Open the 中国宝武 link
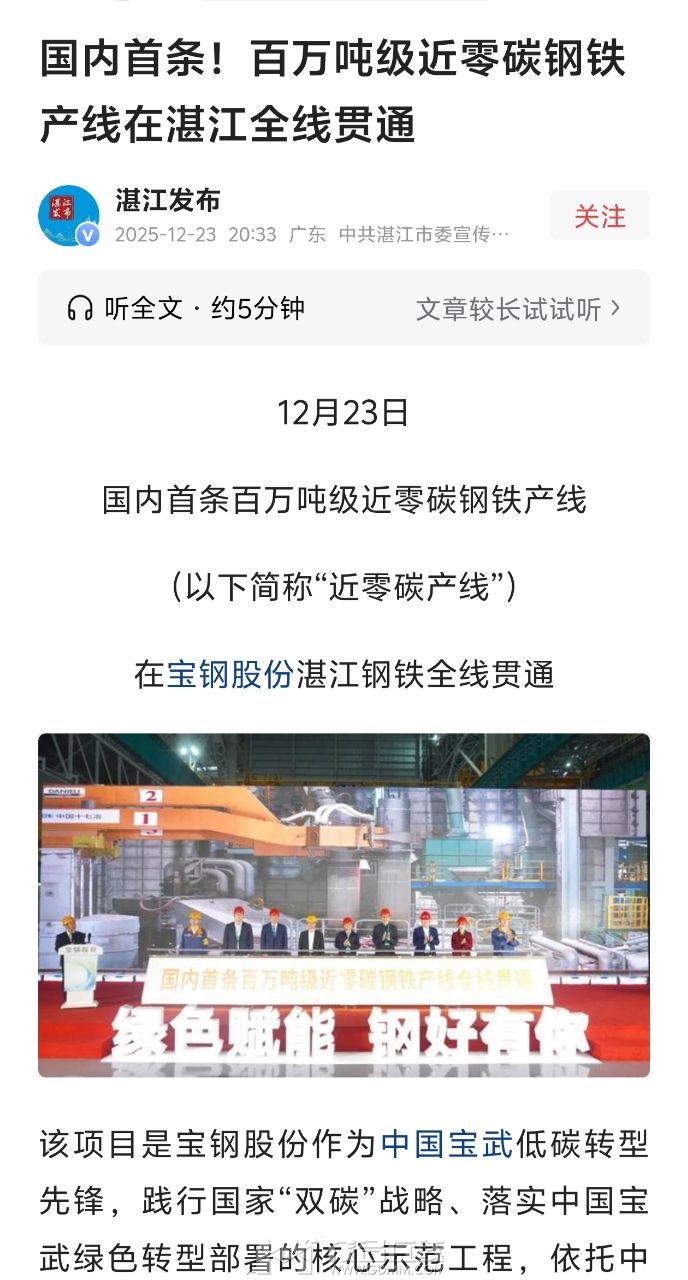Image resolution: width=688 pixels, height=1280 pixels. [447, 1145]
